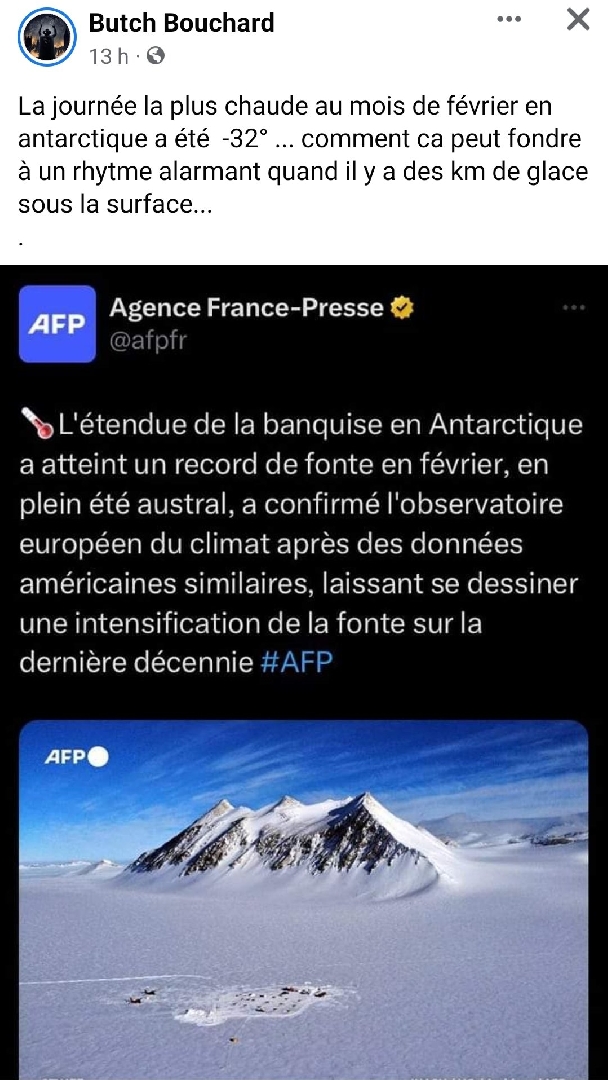
Task: Open the Butch Bouchard profile name
Action: pos(181,23)
